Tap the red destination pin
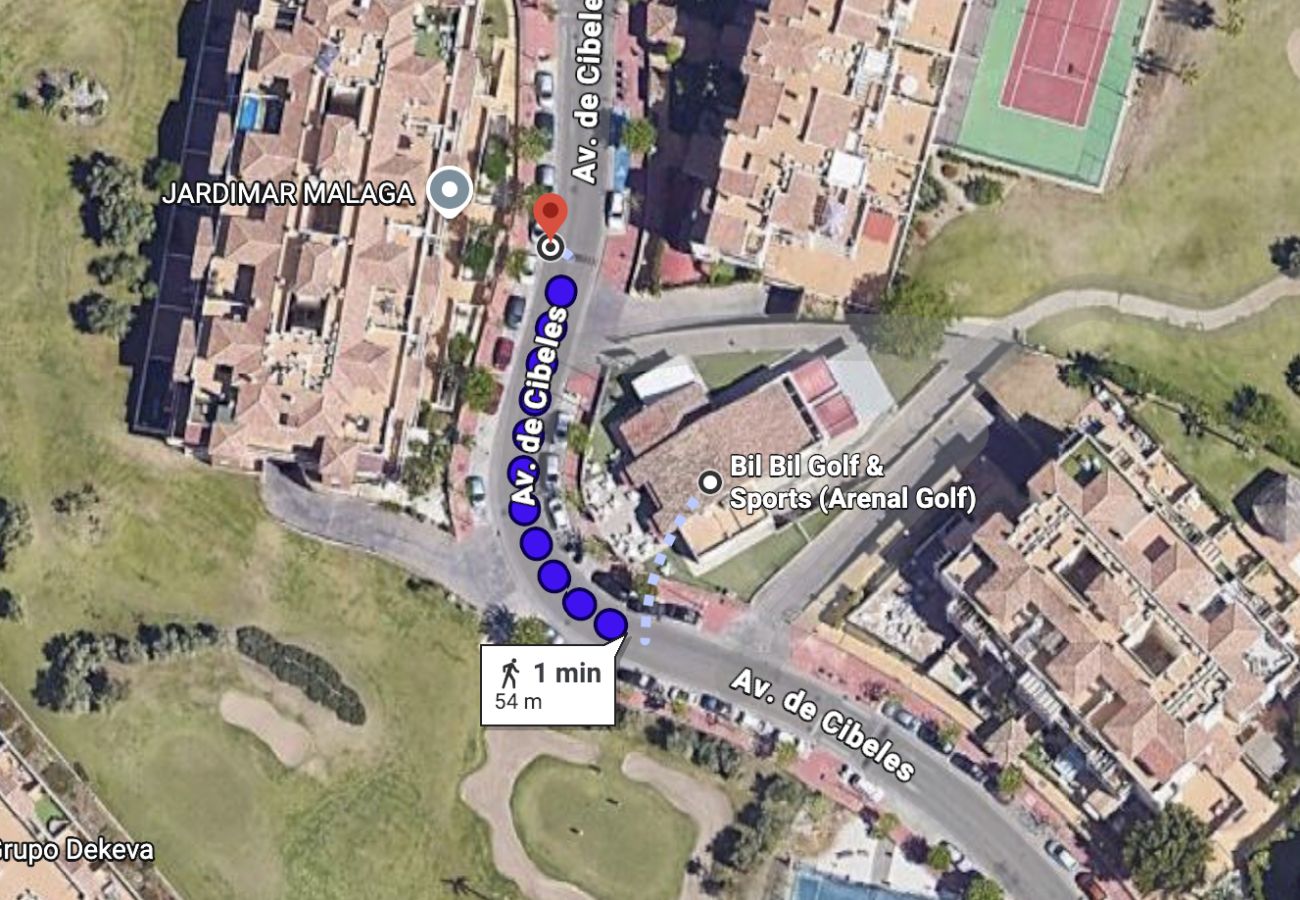 coord(549,215)
